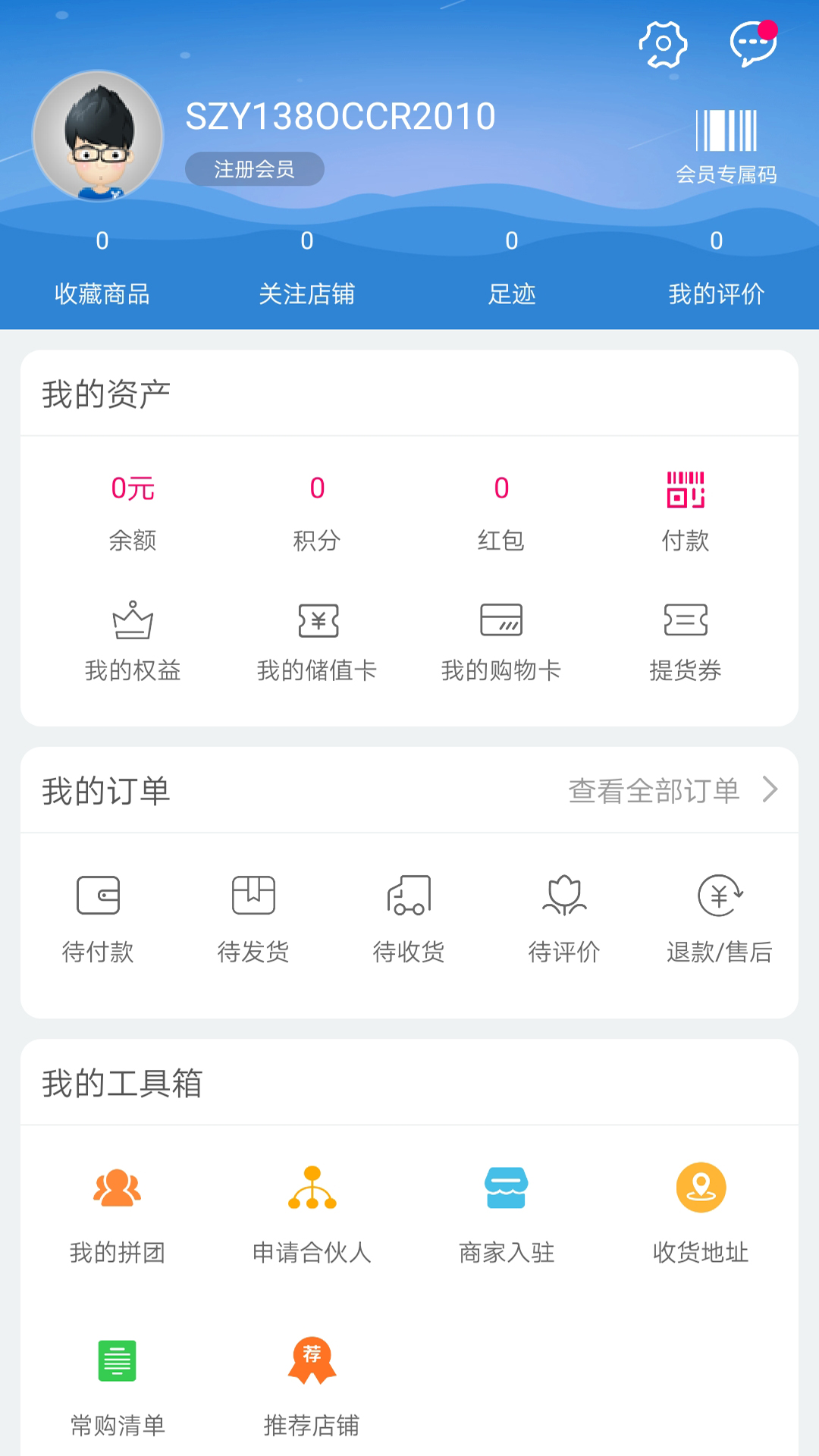Open 我的权益 benefits
This screenshot has width=819, height=1456.
point(133,642)
